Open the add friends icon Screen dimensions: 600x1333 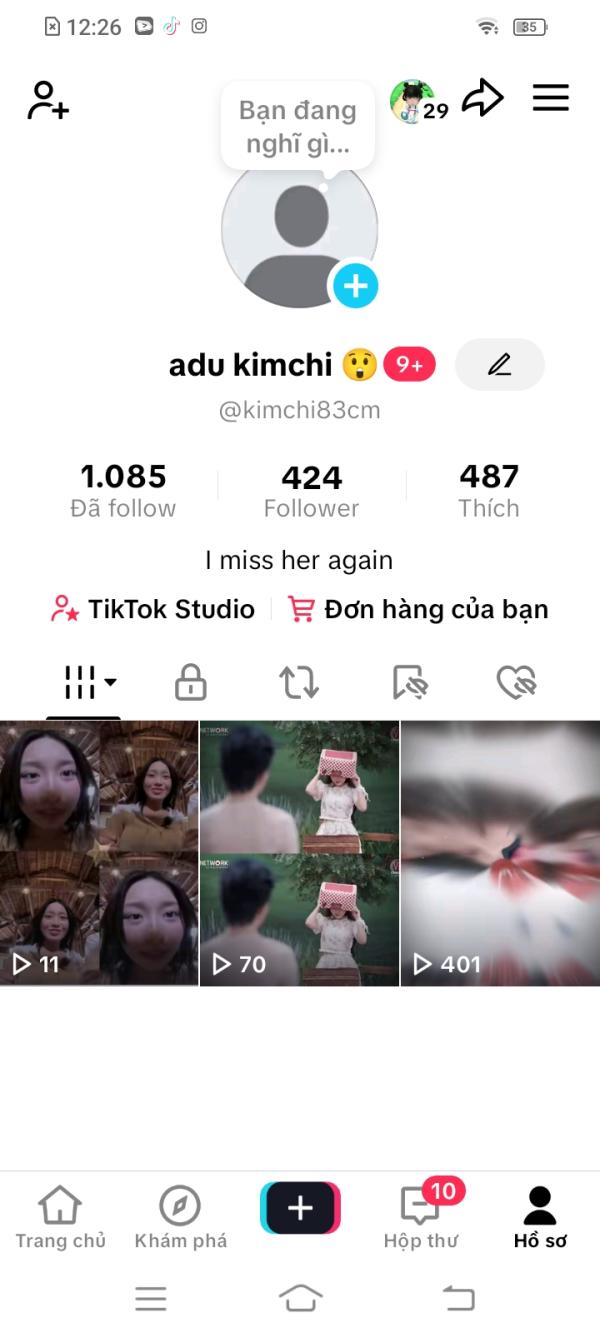[48, 100]
